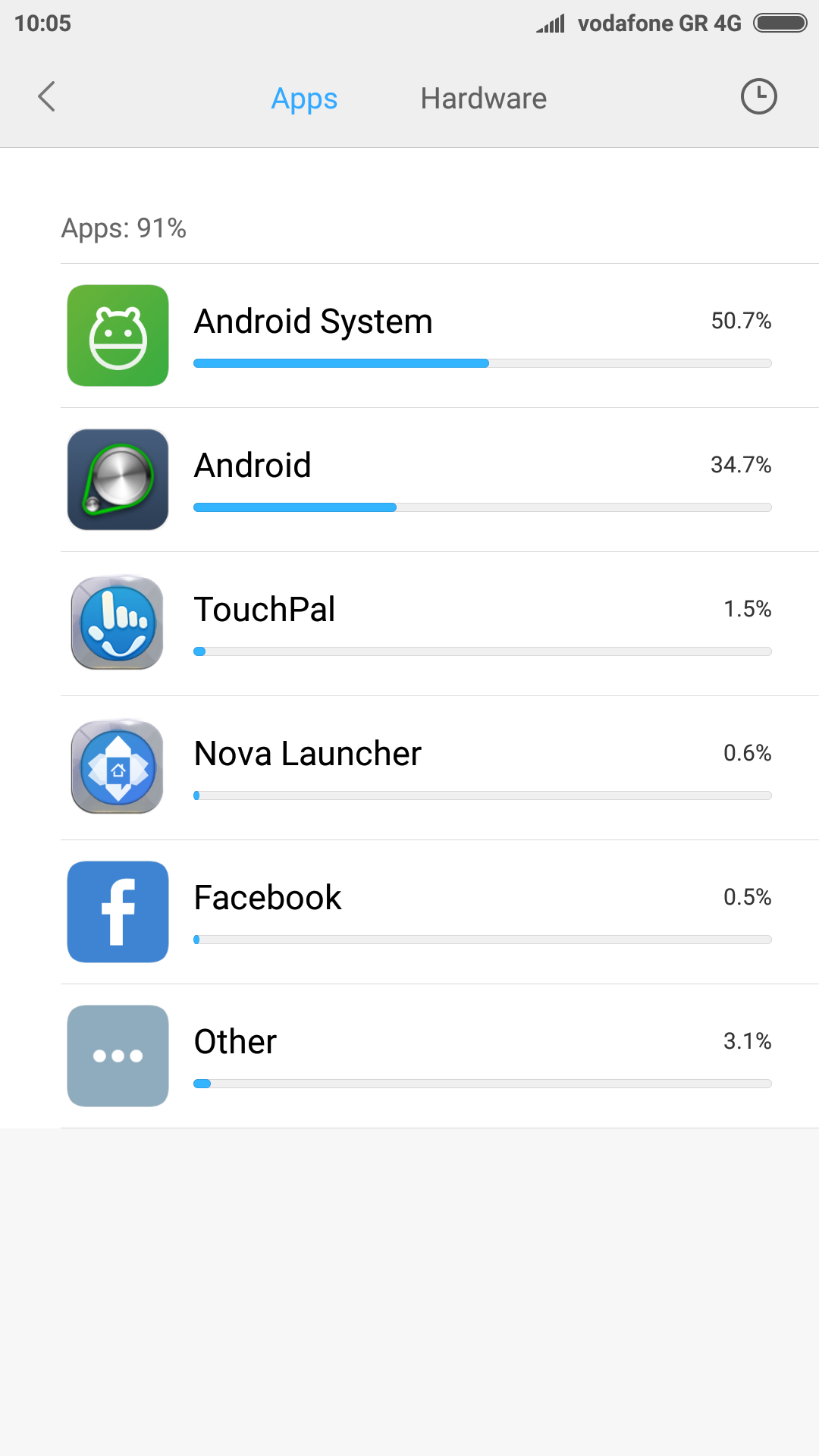The image size is (819, 1456).
Task: View TouchPal battery usage
Action: 440,624
